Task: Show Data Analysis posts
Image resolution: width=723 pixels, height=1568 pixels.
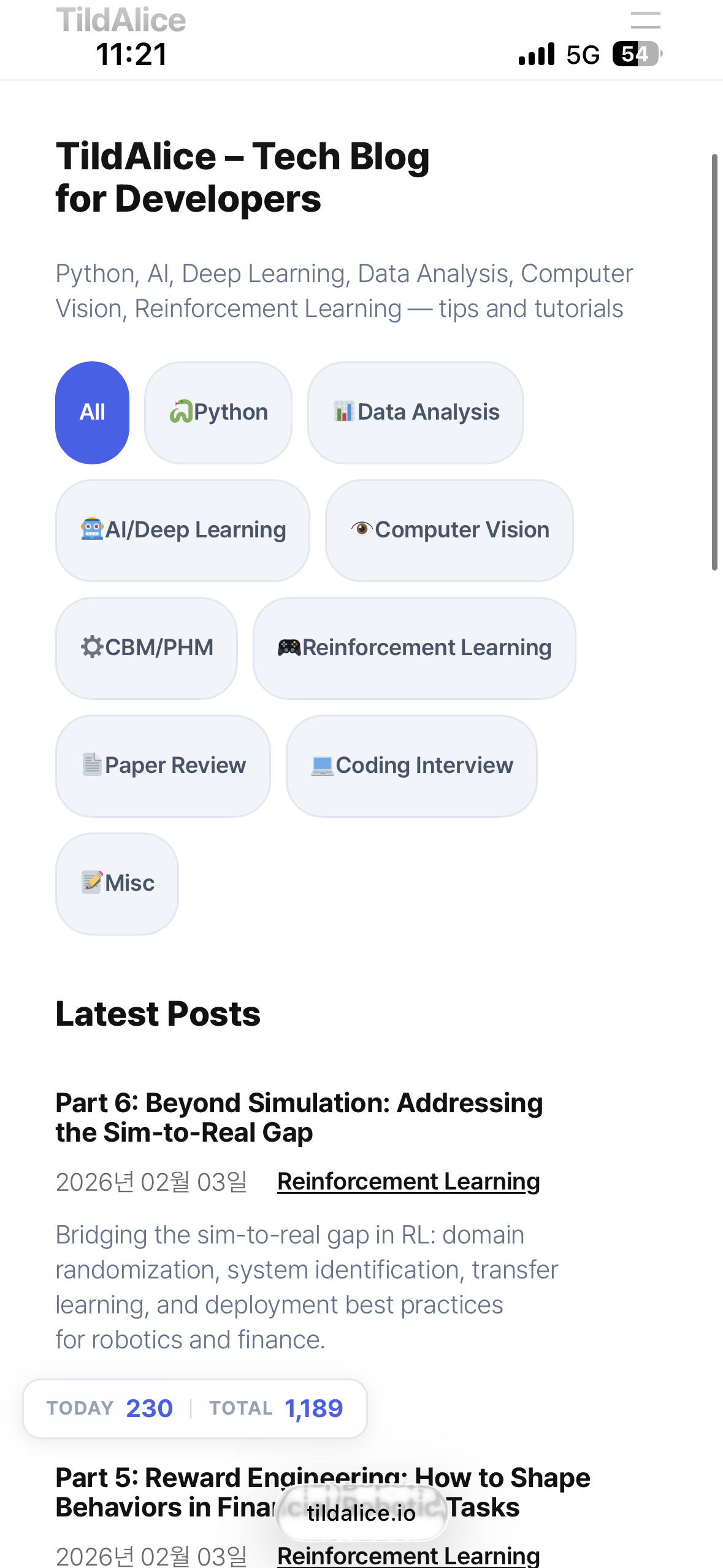Action: pos(415,412)
